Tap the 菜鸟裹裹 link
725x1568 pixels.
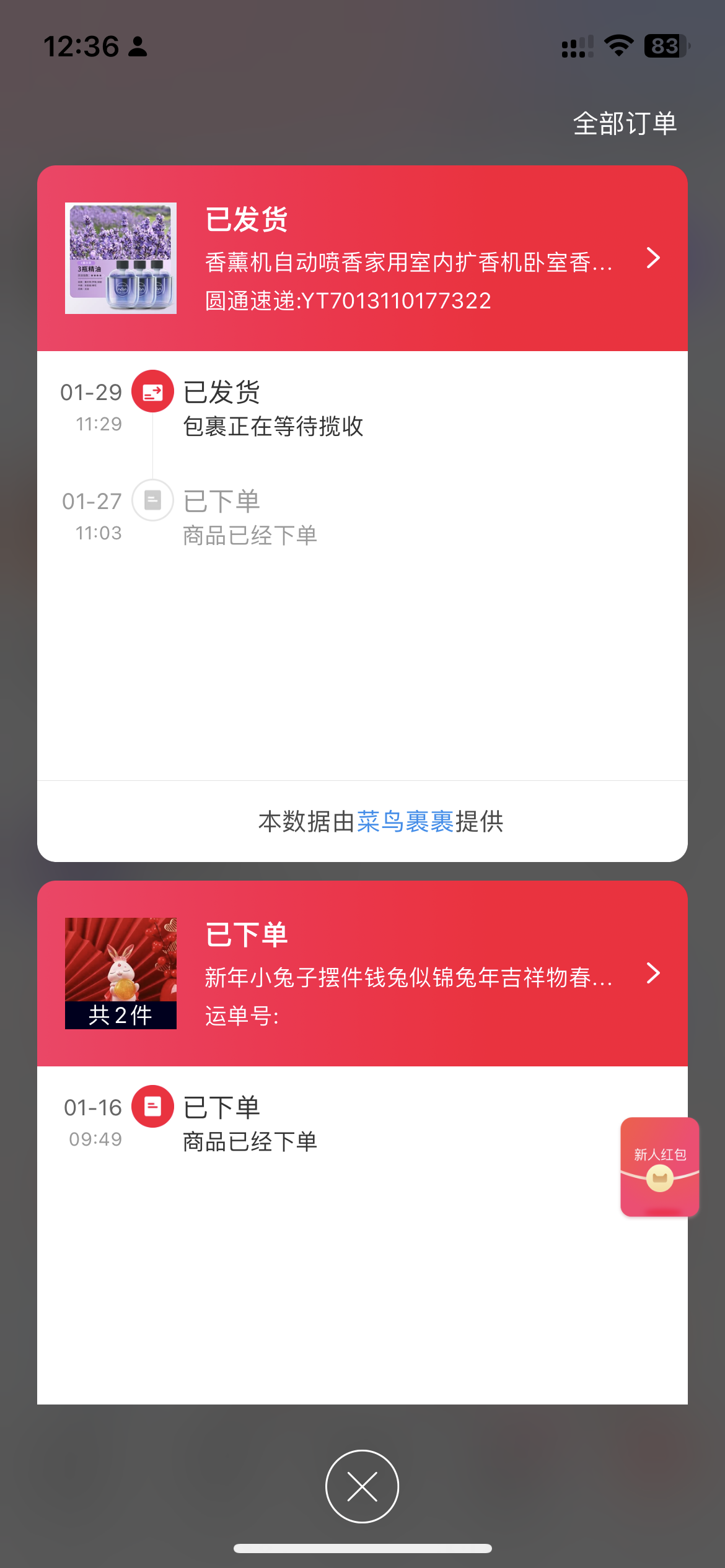click(406, 822)
